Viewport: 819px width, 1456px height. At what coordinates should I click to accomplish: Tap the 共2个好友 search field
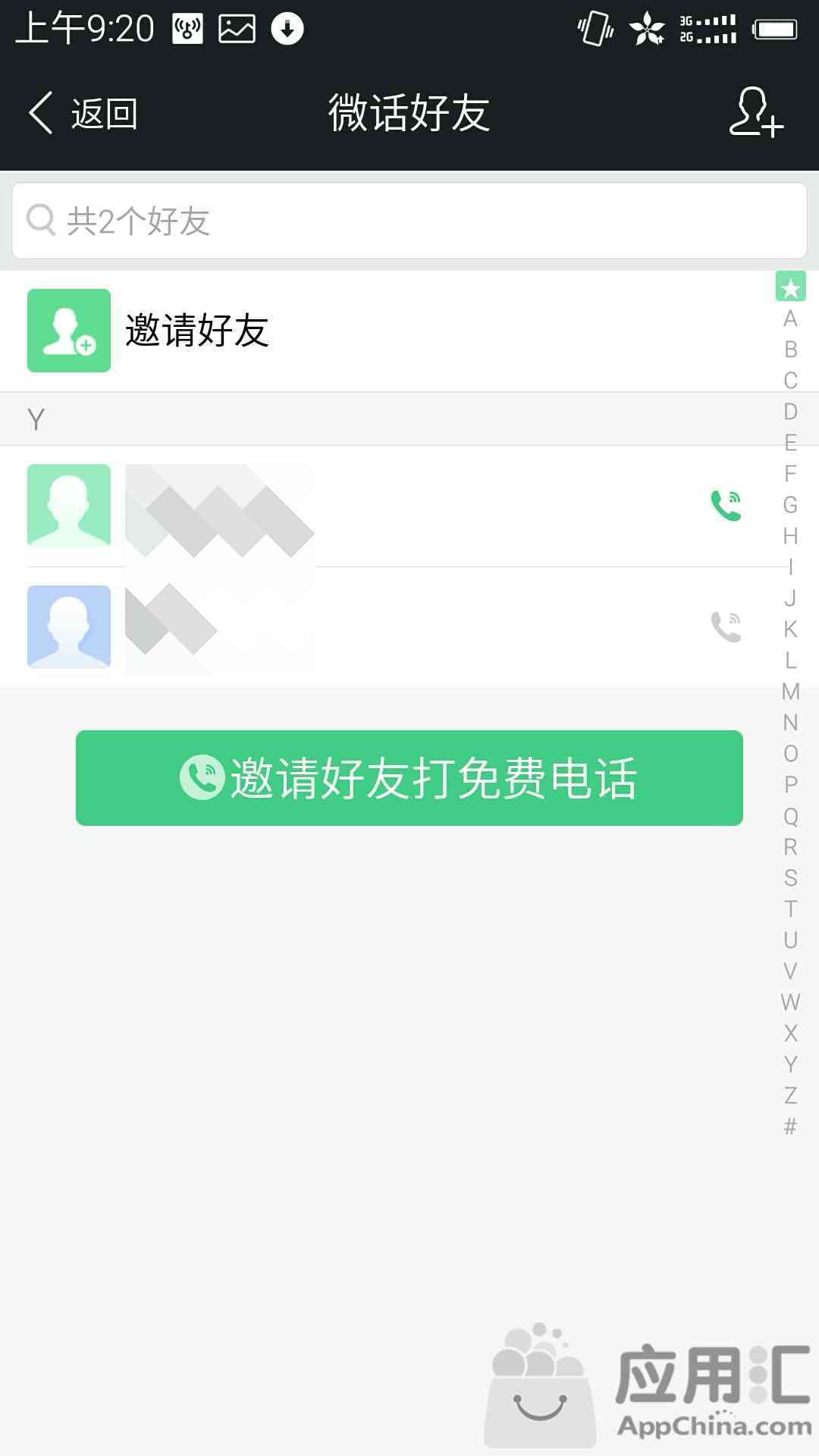409,221
